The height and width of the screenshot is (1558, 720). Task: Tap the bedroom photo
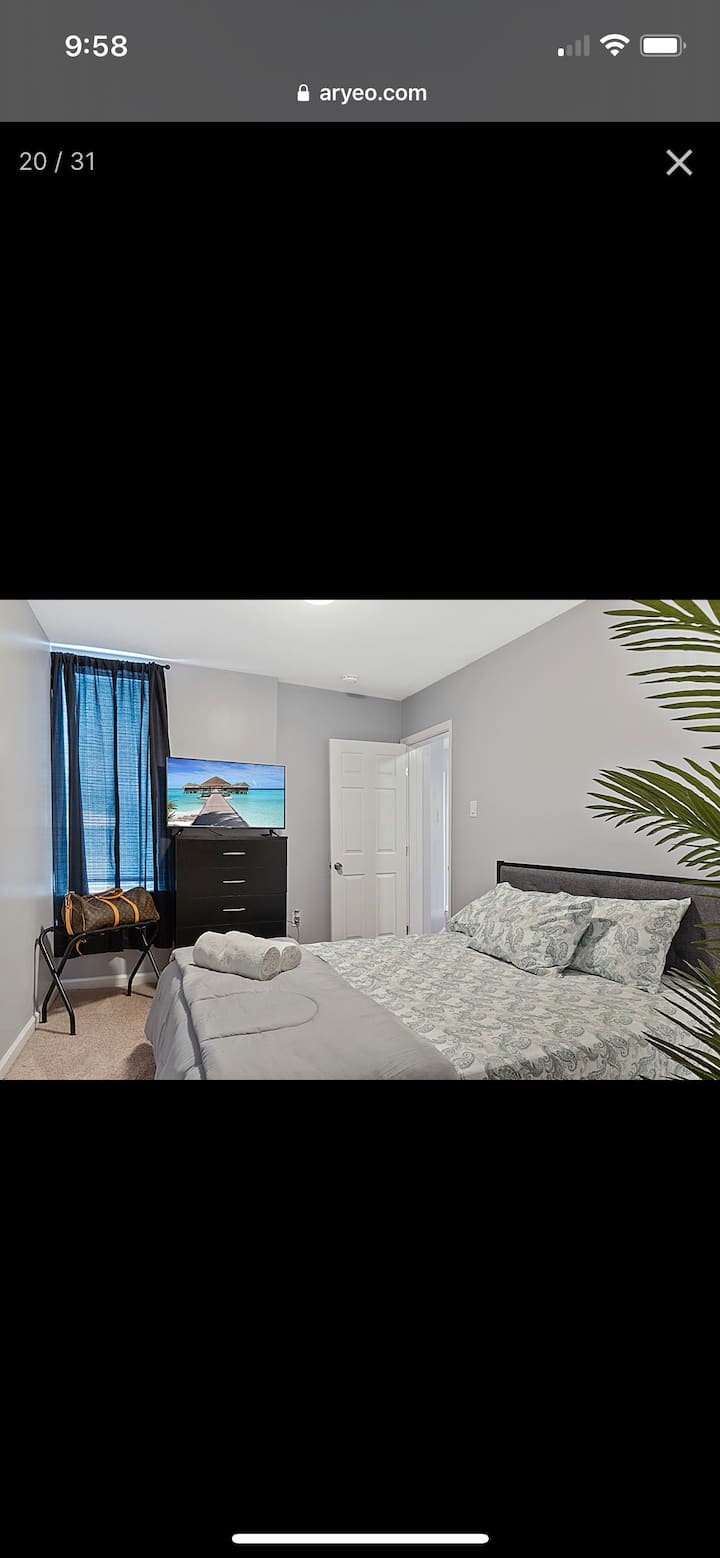click(x=360, y=839)
